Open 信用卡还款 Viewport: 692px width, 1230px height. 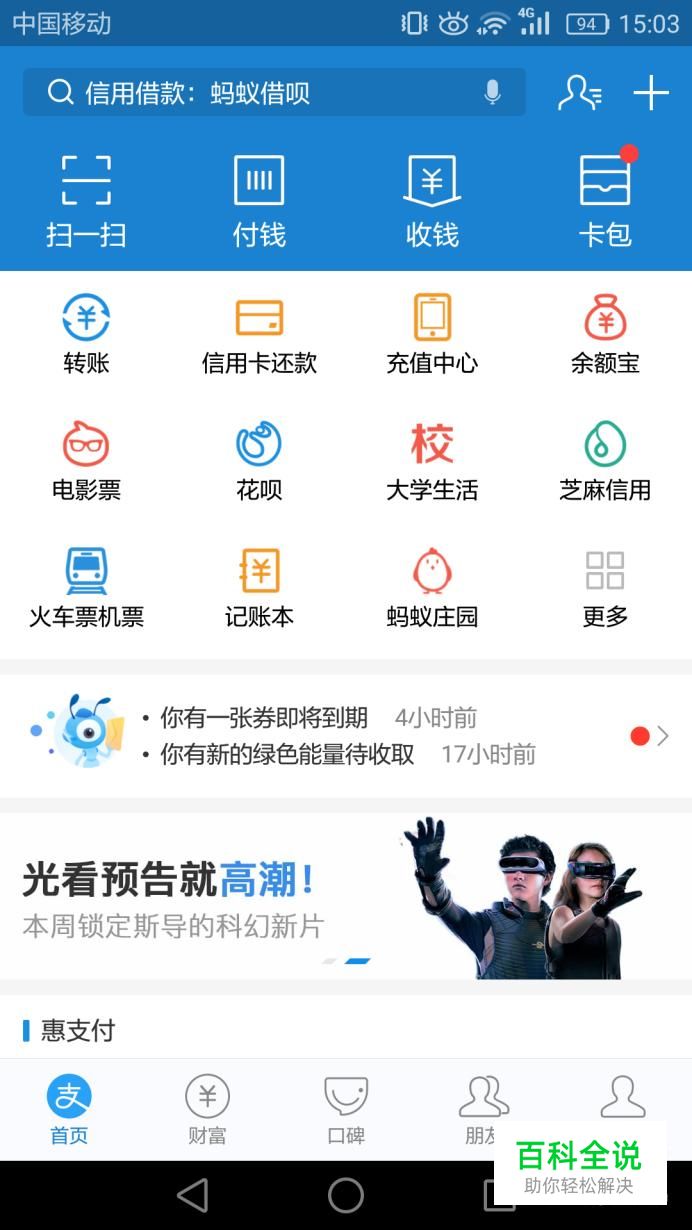click(x=259, y=335)
